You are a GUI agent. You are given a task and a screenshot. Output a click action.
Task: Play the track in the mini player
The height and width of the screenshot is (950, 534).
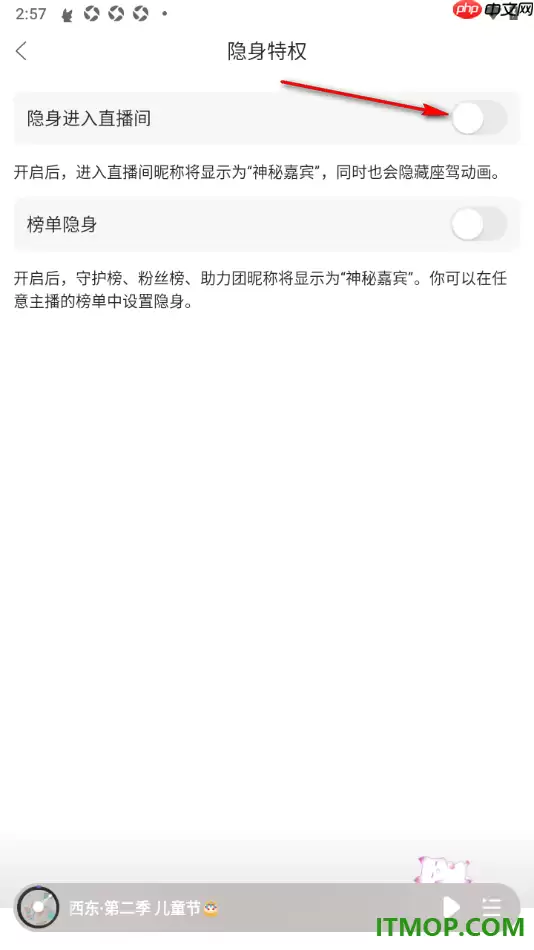450,907
